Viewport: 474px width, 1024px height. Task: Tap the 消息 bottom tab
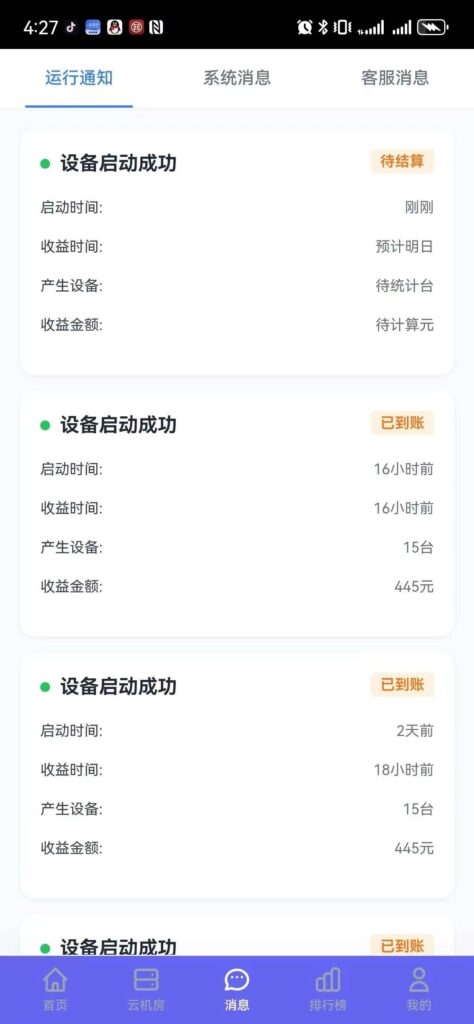click(x=236, y=989)
